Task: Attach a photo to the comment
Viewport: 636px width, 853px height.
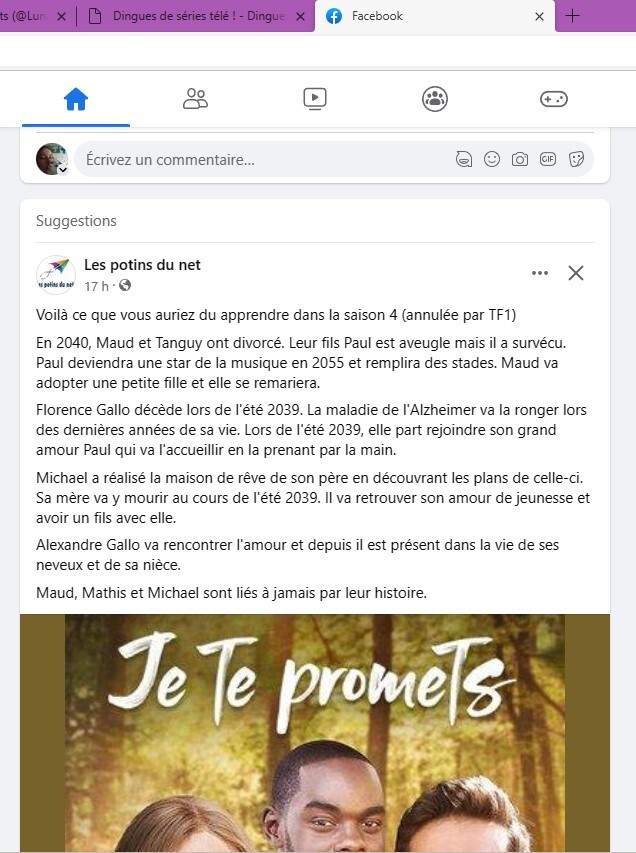Action: tap(520, 159)
